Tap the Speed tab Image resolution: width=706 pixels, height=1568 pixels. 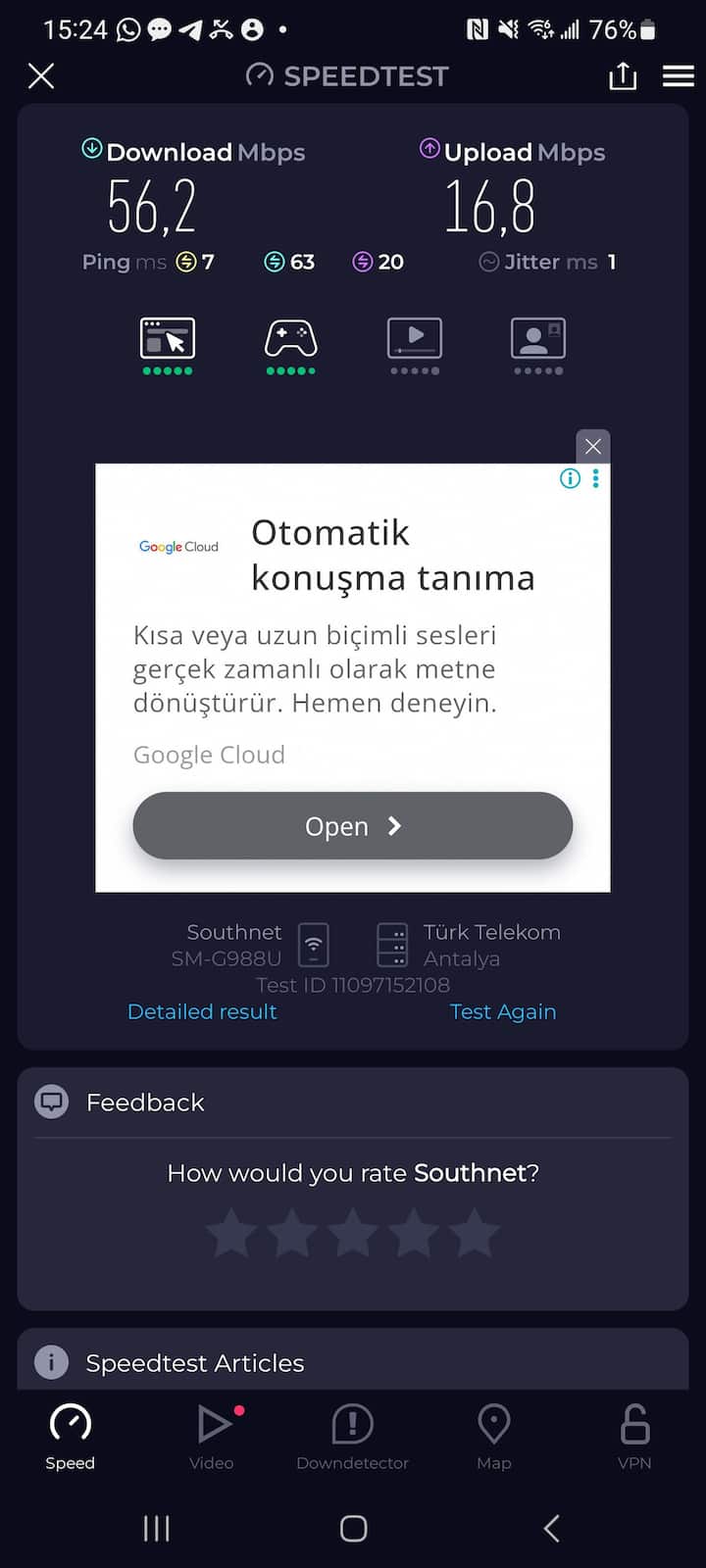pos(71,1436)
